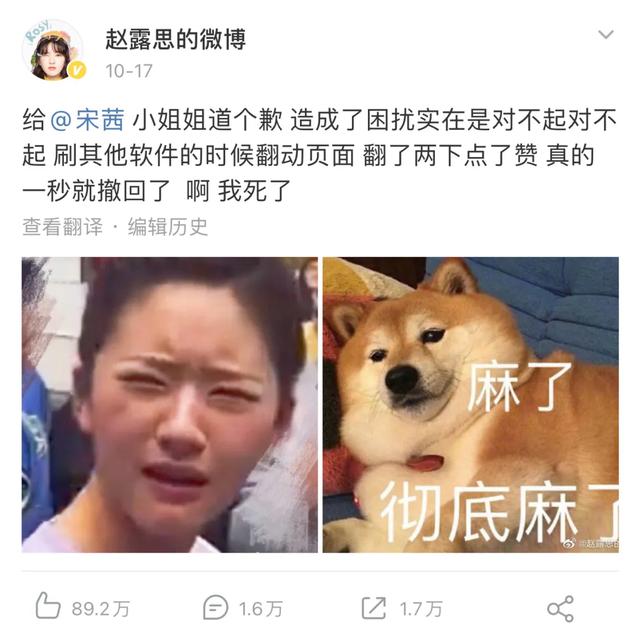Share the post via share icon
This screenshot has width=640, height=642.
560,607
